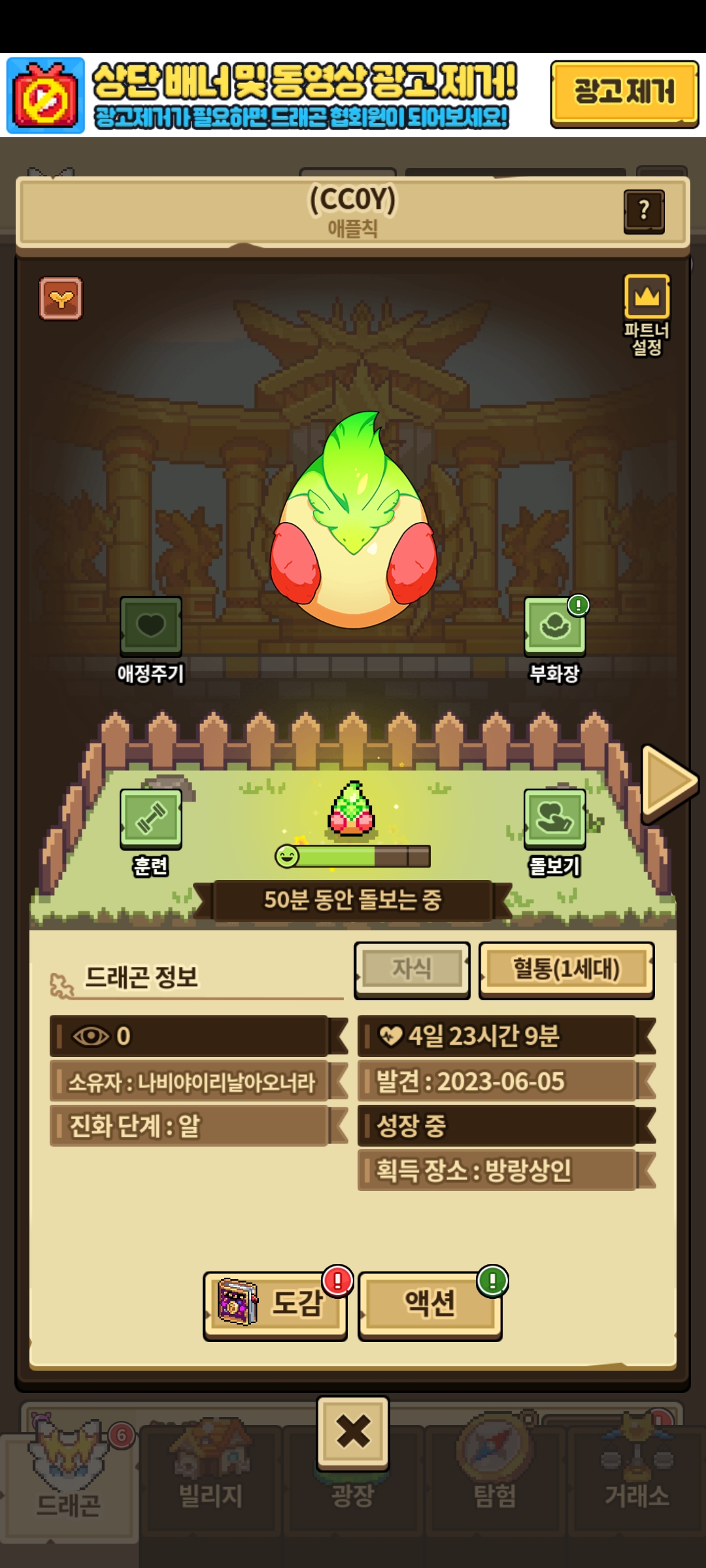
Task: Switch to the 빌리지 tab
Action: coord(210,1483)
